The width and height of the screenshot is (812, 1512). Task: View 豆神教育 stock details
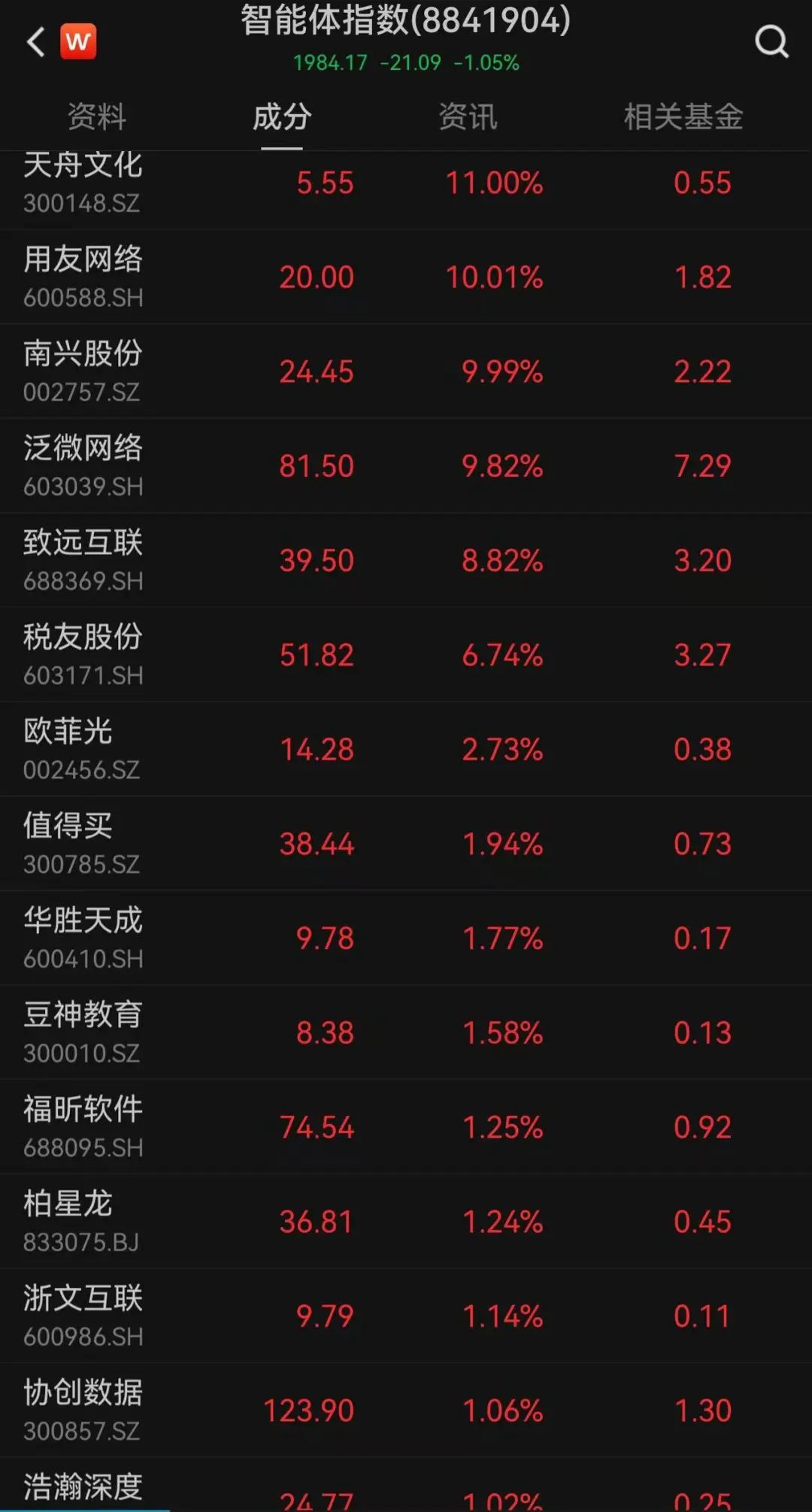[83, 1032]
